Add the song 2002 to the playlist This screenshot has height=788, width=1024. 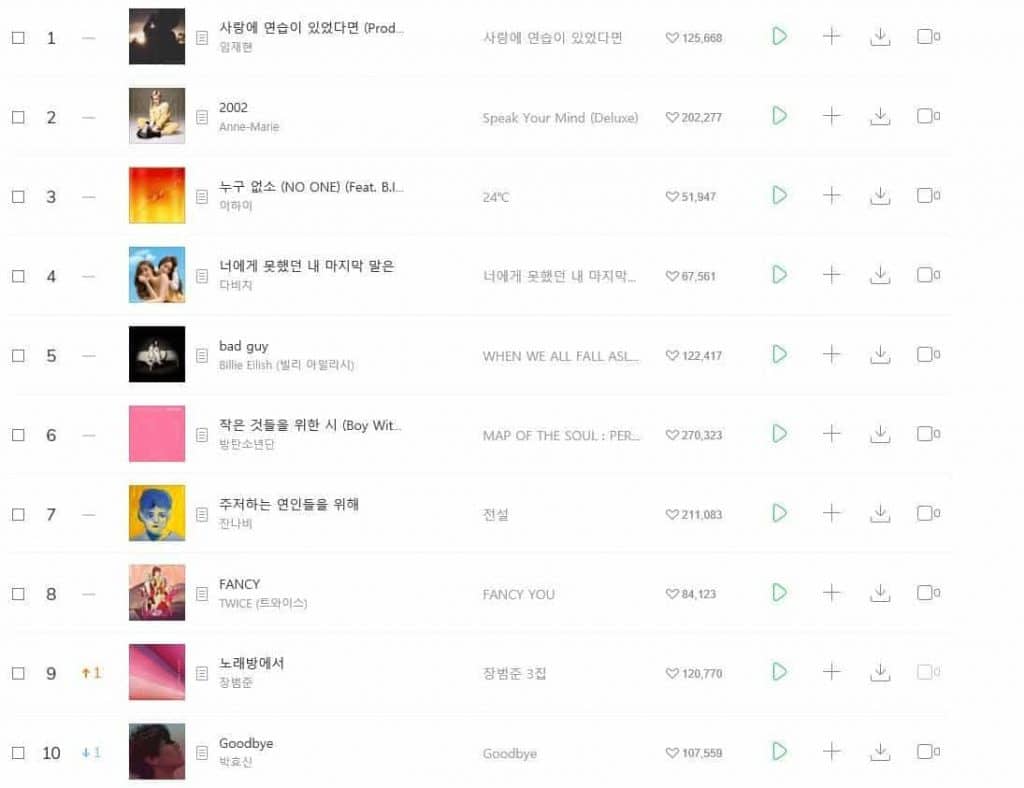(x=831, y=116)
